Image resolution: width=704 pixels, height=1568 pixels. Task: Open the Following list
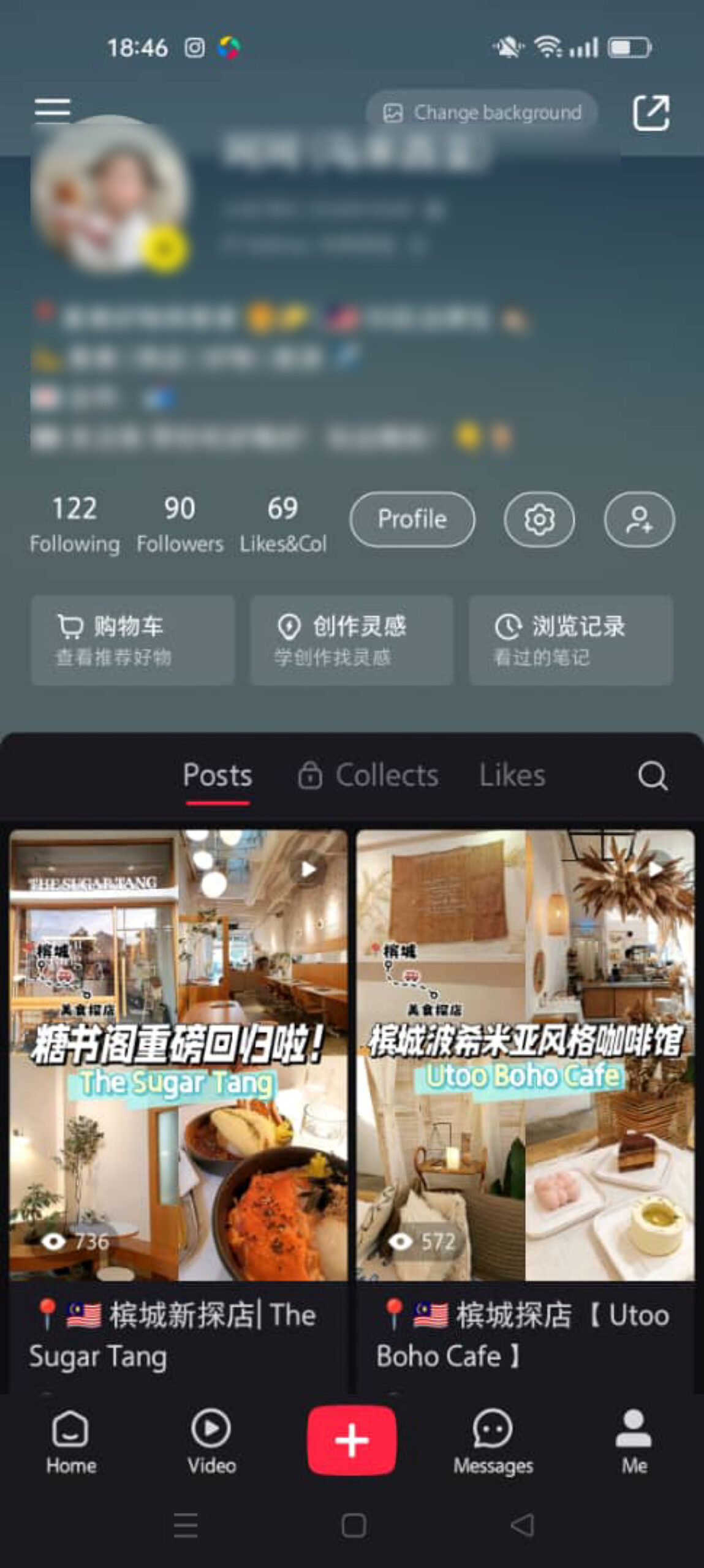tap(75, 525)
